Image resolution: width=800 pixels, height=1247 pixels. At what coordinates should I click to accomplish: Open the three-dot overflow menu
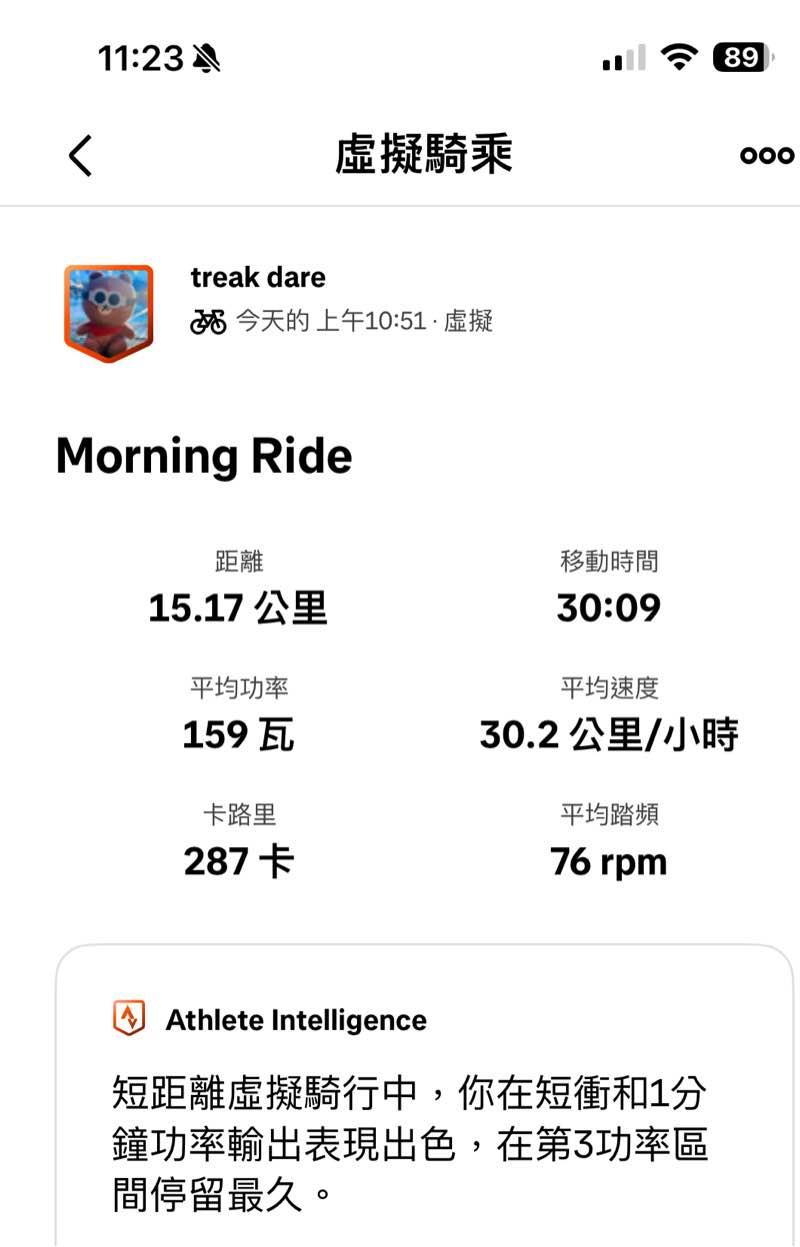766,156
